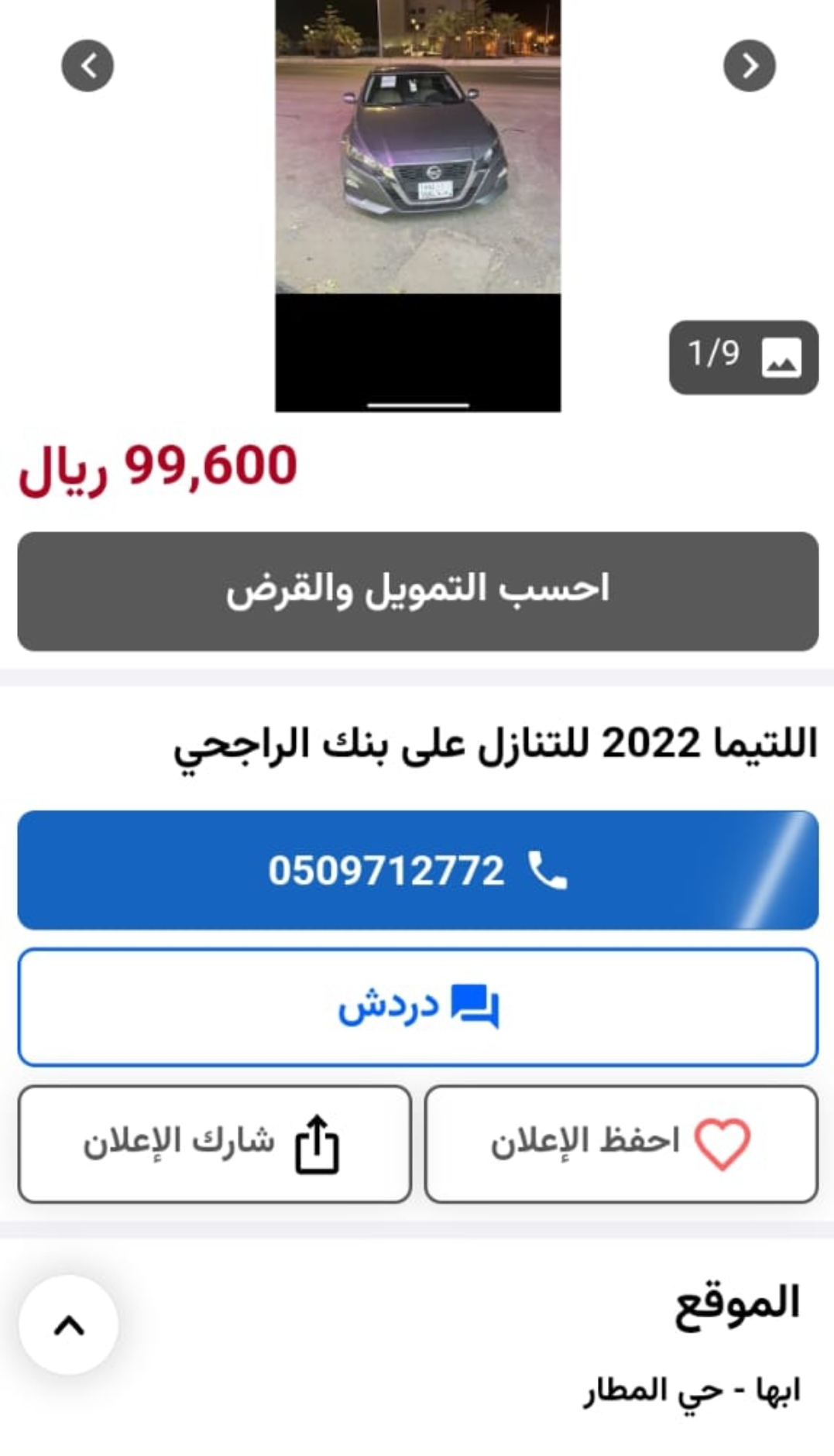
Task: Jump back to top with the up arrow
Action: (x=69, y=1325)
